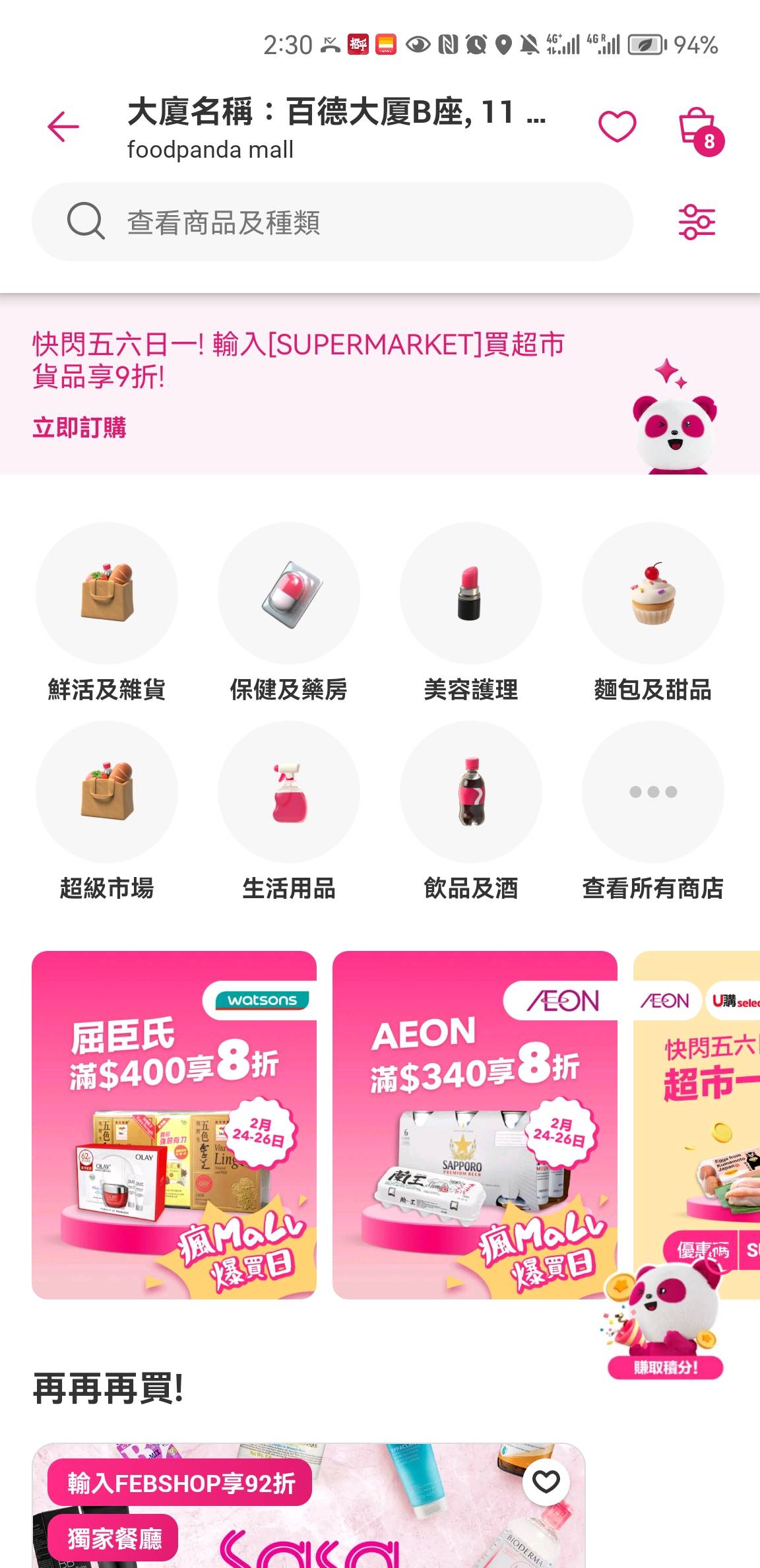The width and height of the screenshot is (760, 1568).
Task: Open the 飲品及酒 drinks icon
Action: click(x=471, y=792)
